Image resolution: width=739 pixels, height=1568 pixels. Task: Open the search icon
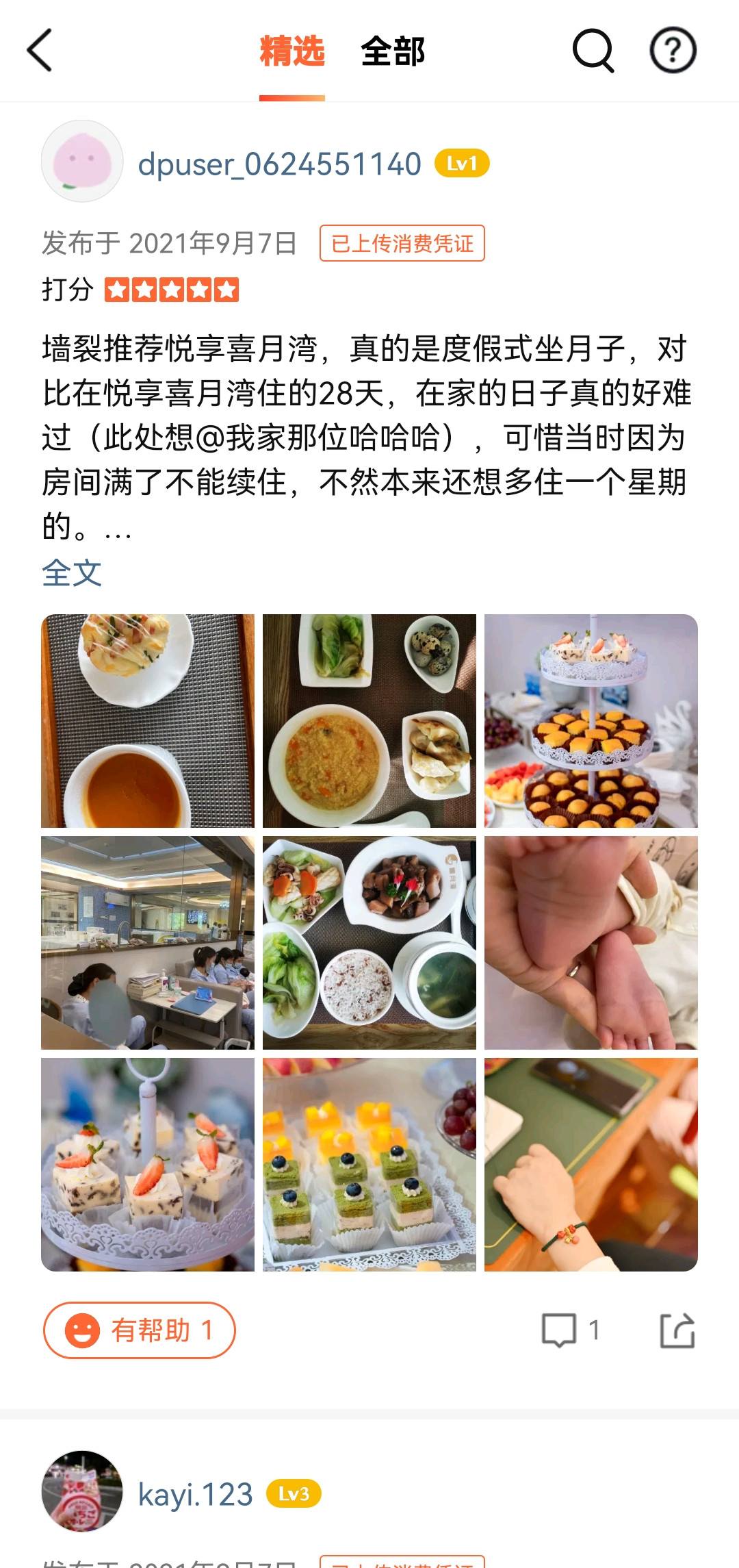593,51
